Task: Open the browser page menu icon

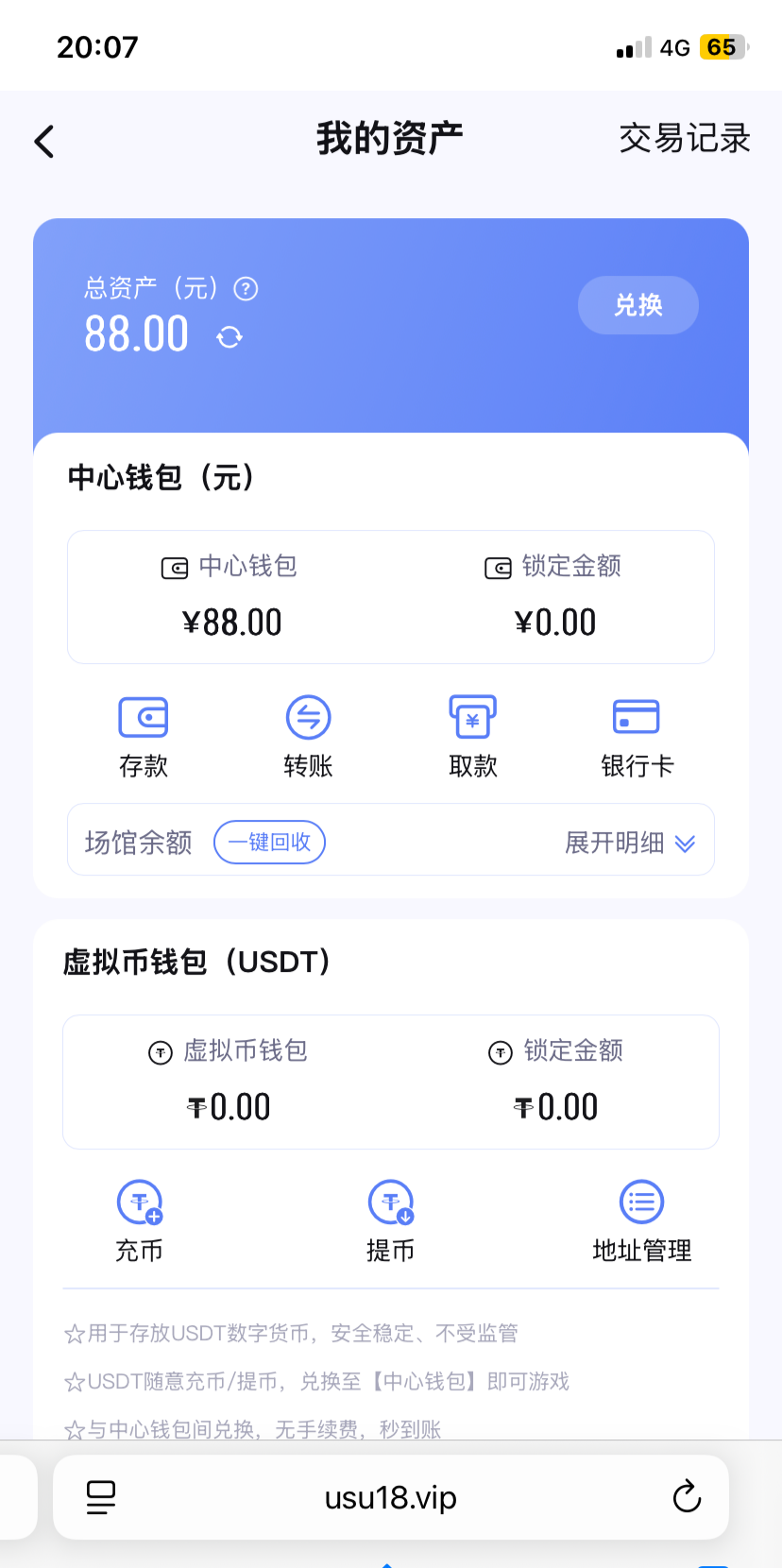Action: [x=101, y=1497]
